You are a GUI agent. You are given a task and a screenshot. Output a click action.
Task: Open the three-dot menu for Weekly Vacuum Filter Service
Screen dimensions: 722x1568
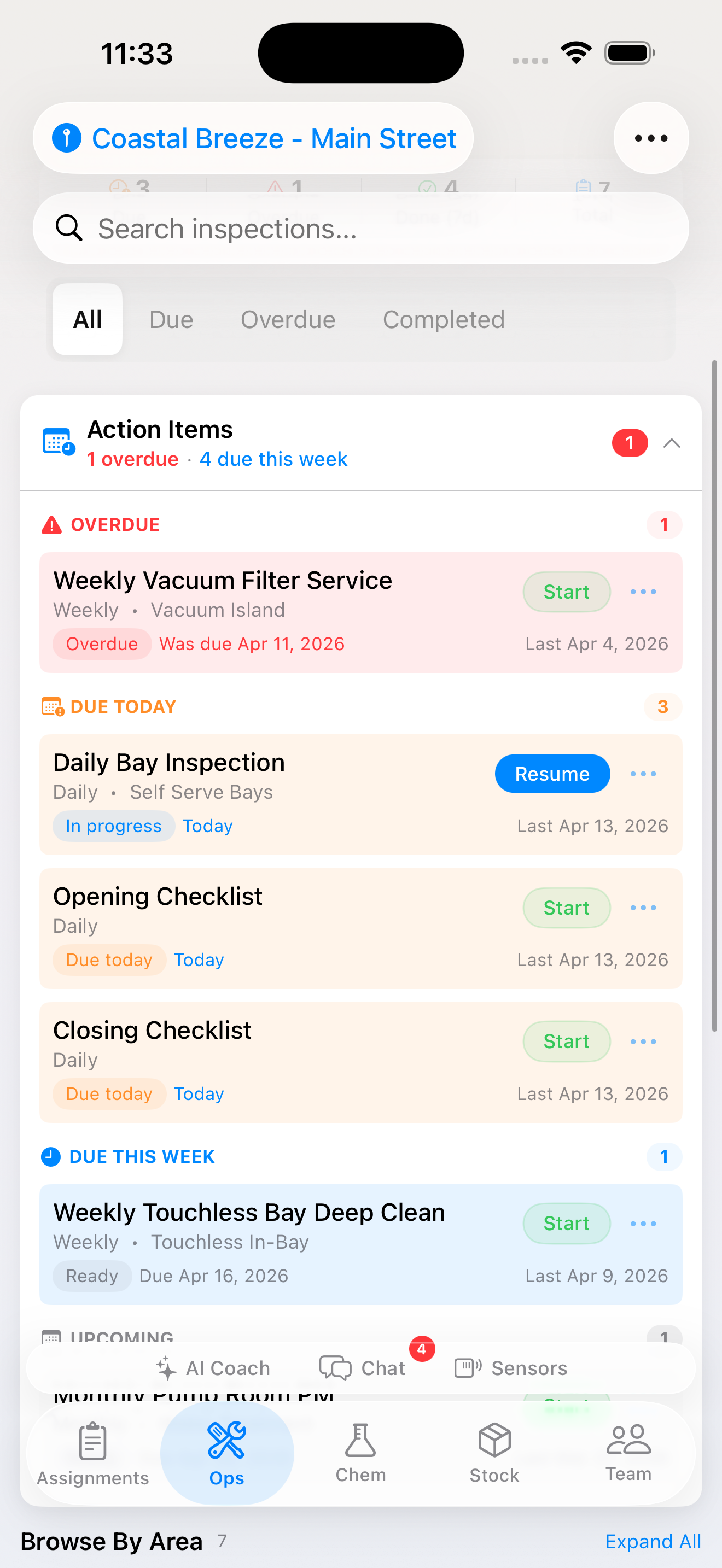(x=643, y=592)
